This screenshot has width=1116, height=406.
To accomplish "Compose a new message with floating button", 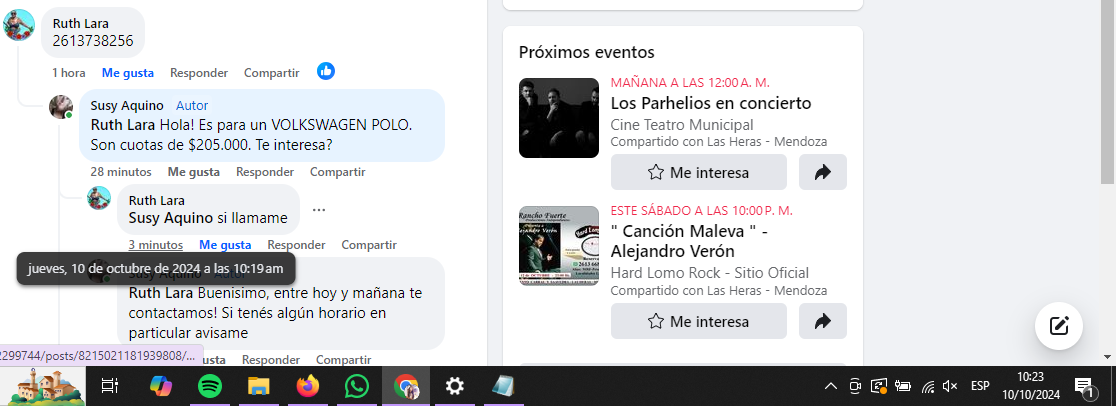I will (1059, 325).
